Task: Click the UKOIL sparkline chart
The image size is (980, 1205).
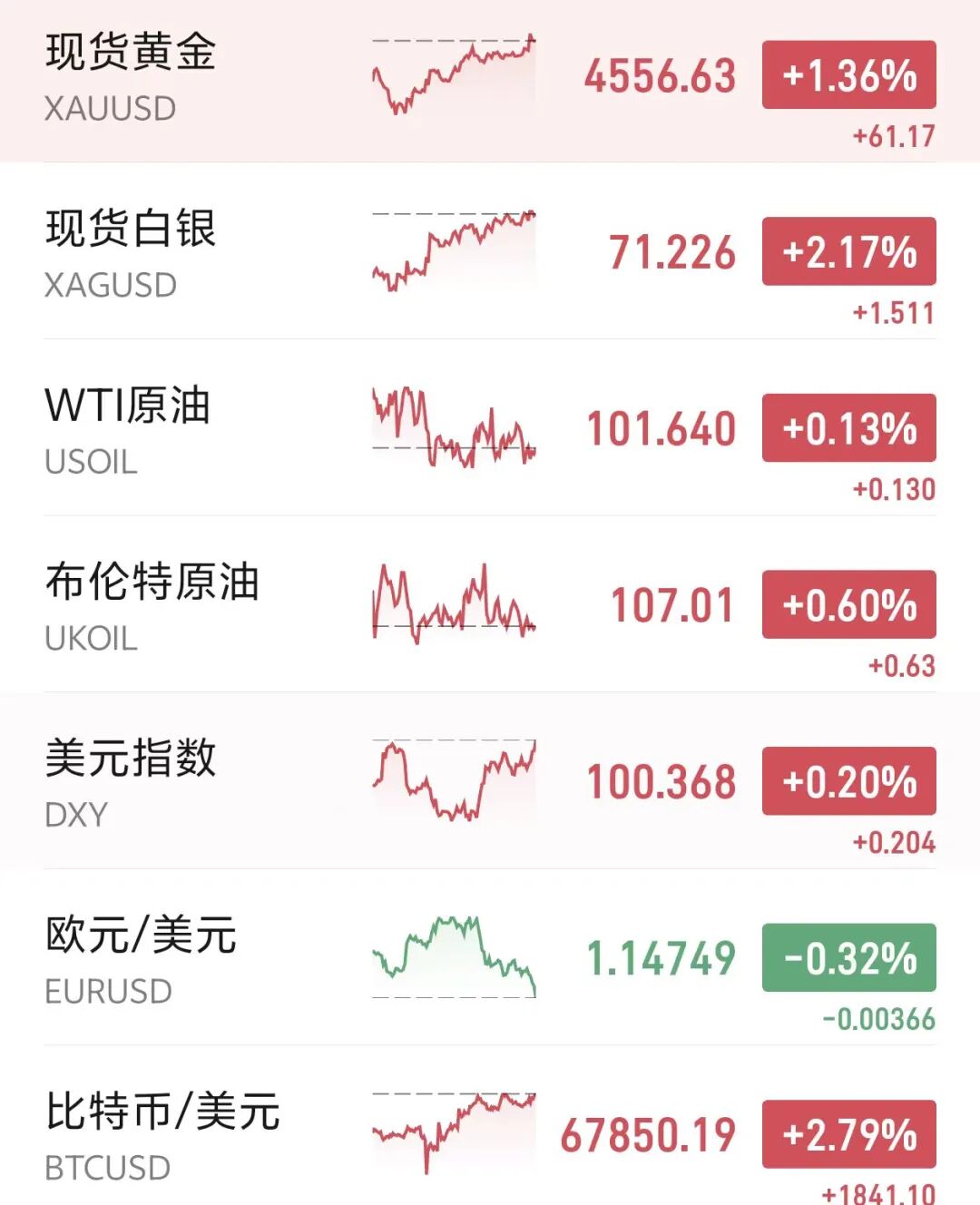Action: click(454, 602)
